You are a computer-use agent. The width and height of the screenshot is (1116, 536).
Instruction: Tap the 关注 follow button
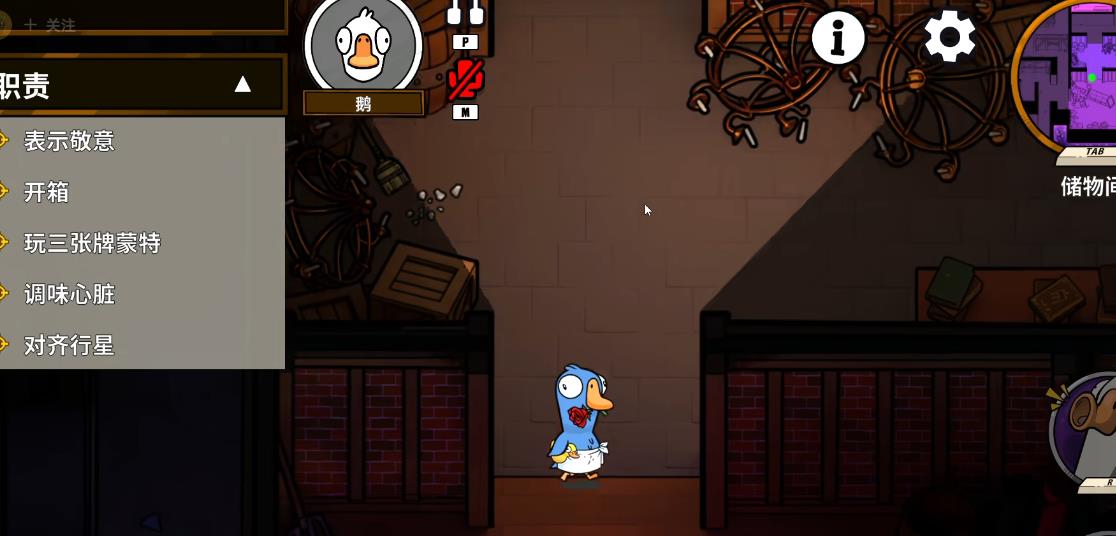tap(50, 25)
